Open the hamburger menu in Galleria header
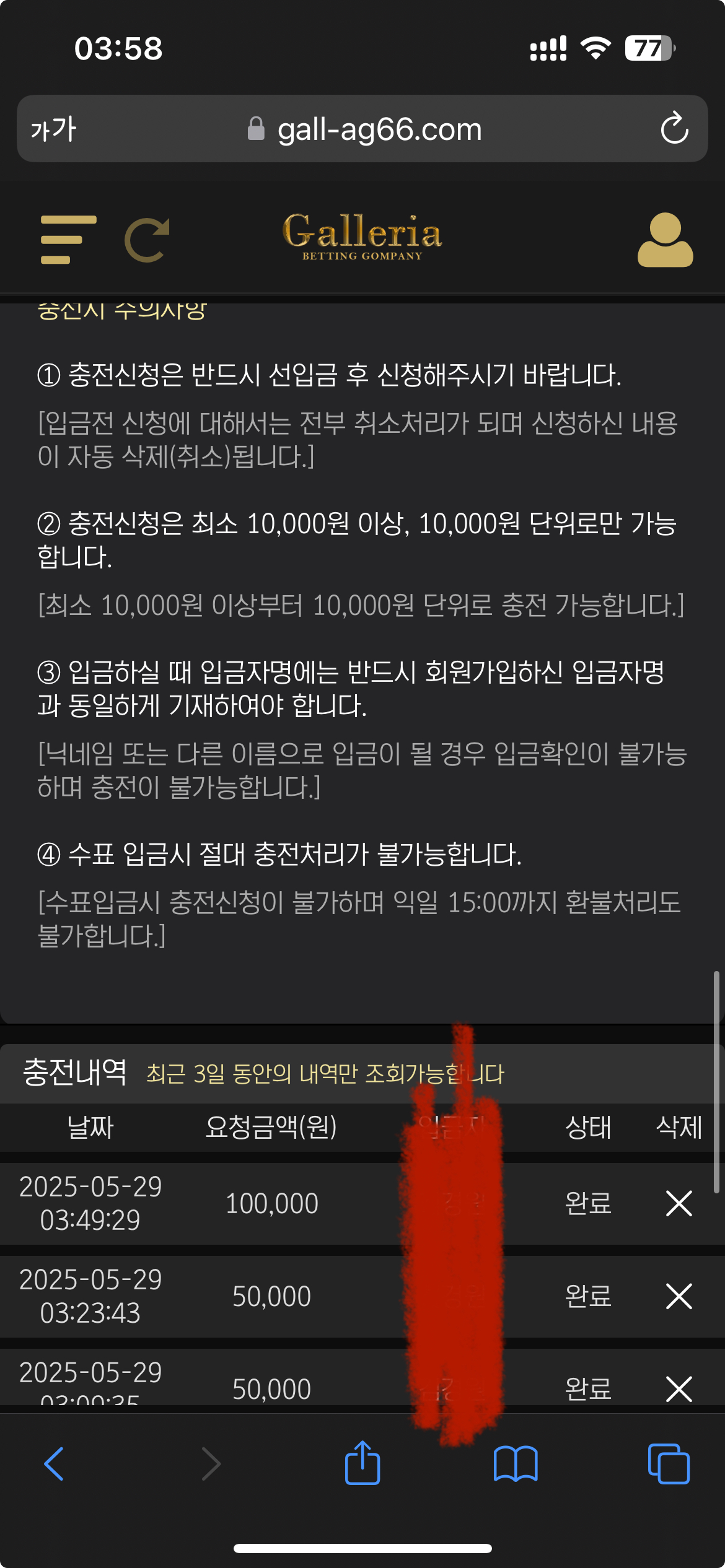 68,240
